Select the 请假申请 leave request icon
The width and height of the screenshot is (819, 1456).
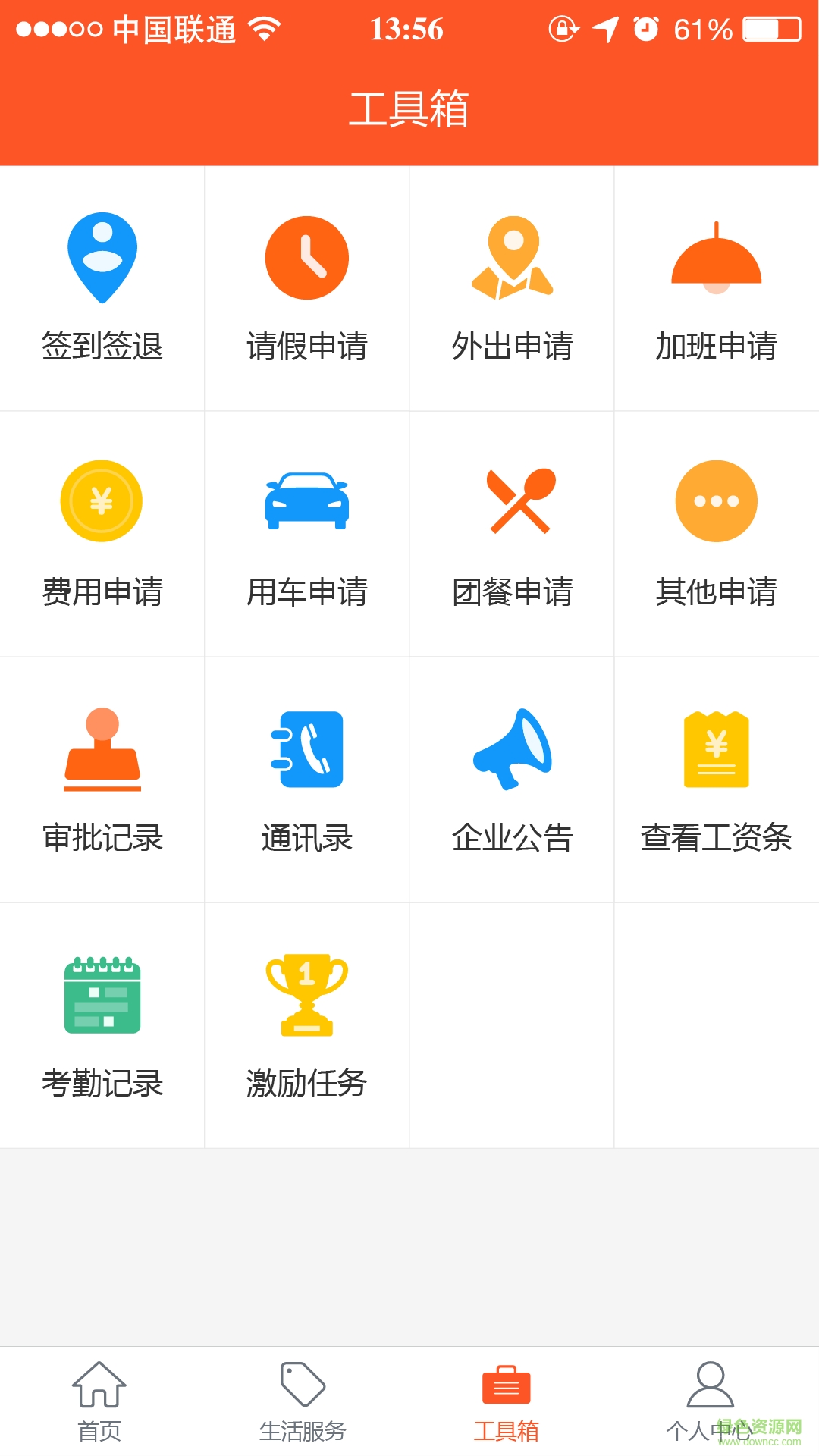point(306,288)
